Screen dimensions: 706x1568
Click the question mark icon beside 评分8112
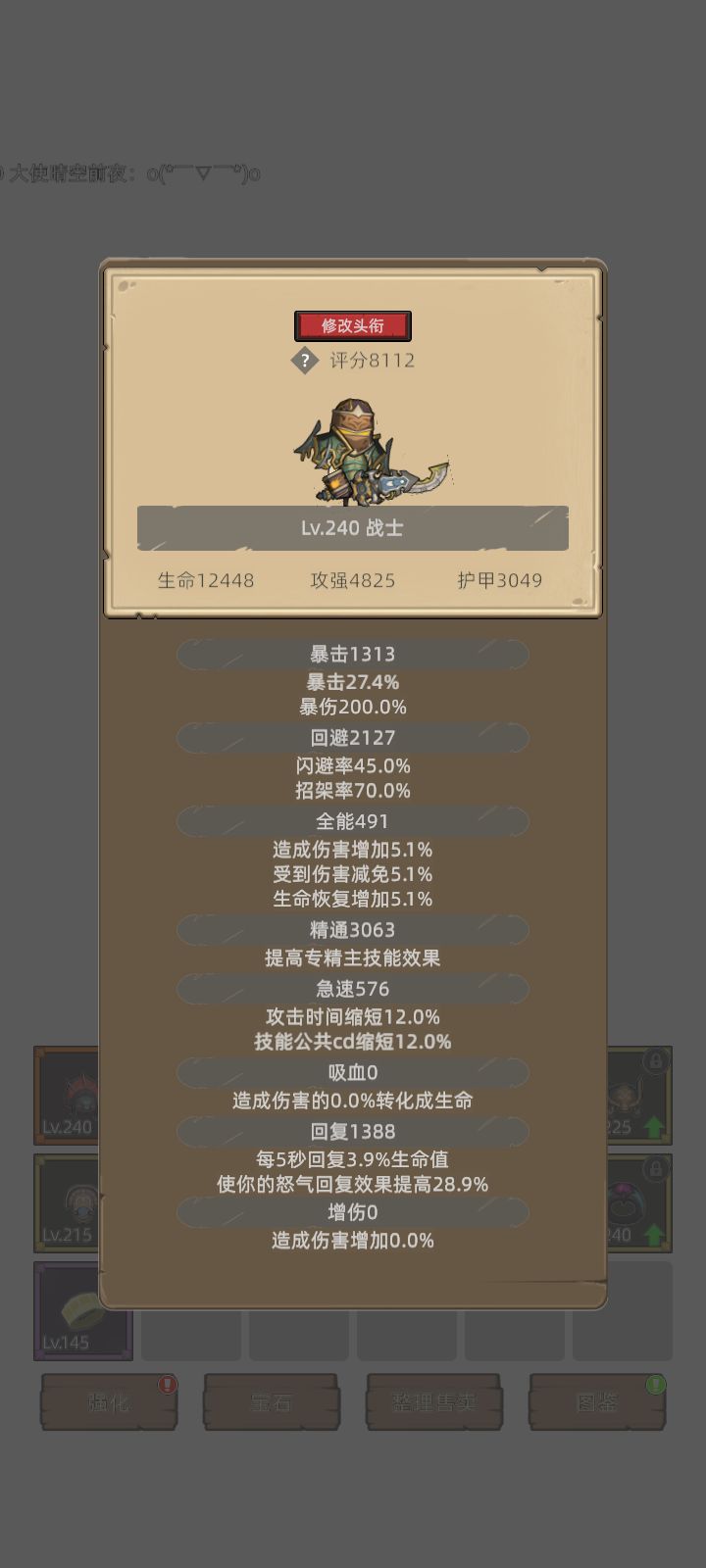tap(305, 361)
